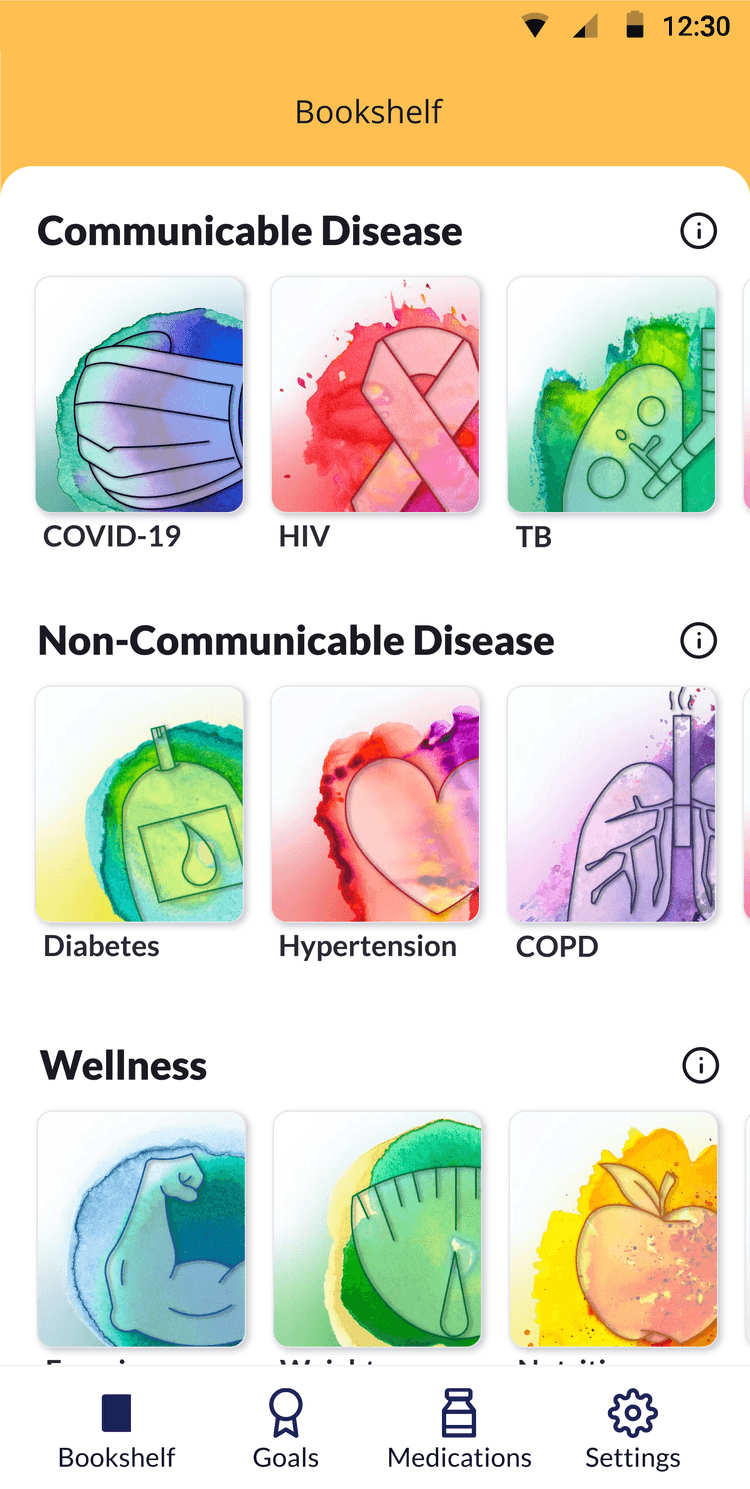Open the apple Wellness book

[613, 1229]
